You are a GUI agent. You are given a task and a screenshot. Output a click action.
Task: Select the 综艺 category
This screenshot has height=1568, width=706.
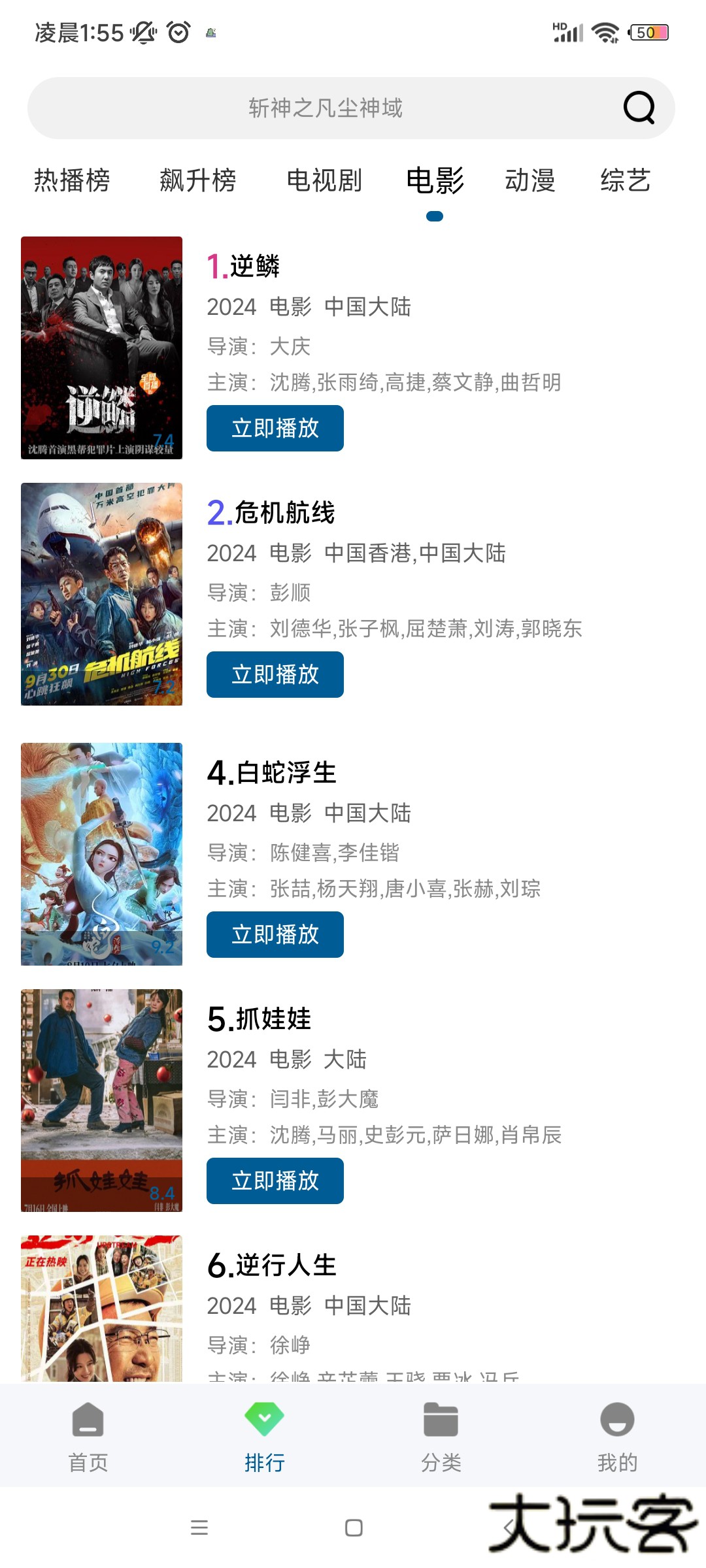point(625,181)
